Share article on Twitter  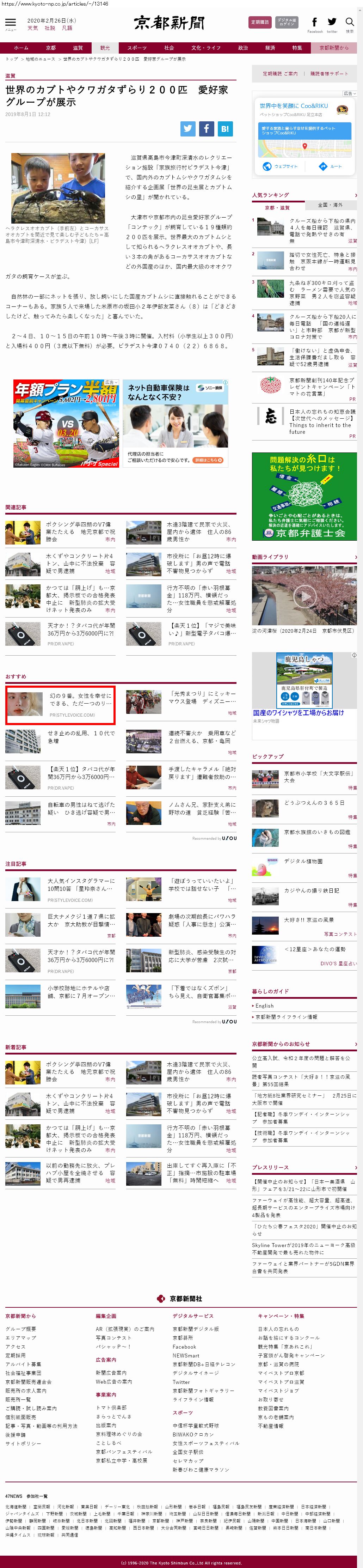pyautogui.click(x=188, y=128)
